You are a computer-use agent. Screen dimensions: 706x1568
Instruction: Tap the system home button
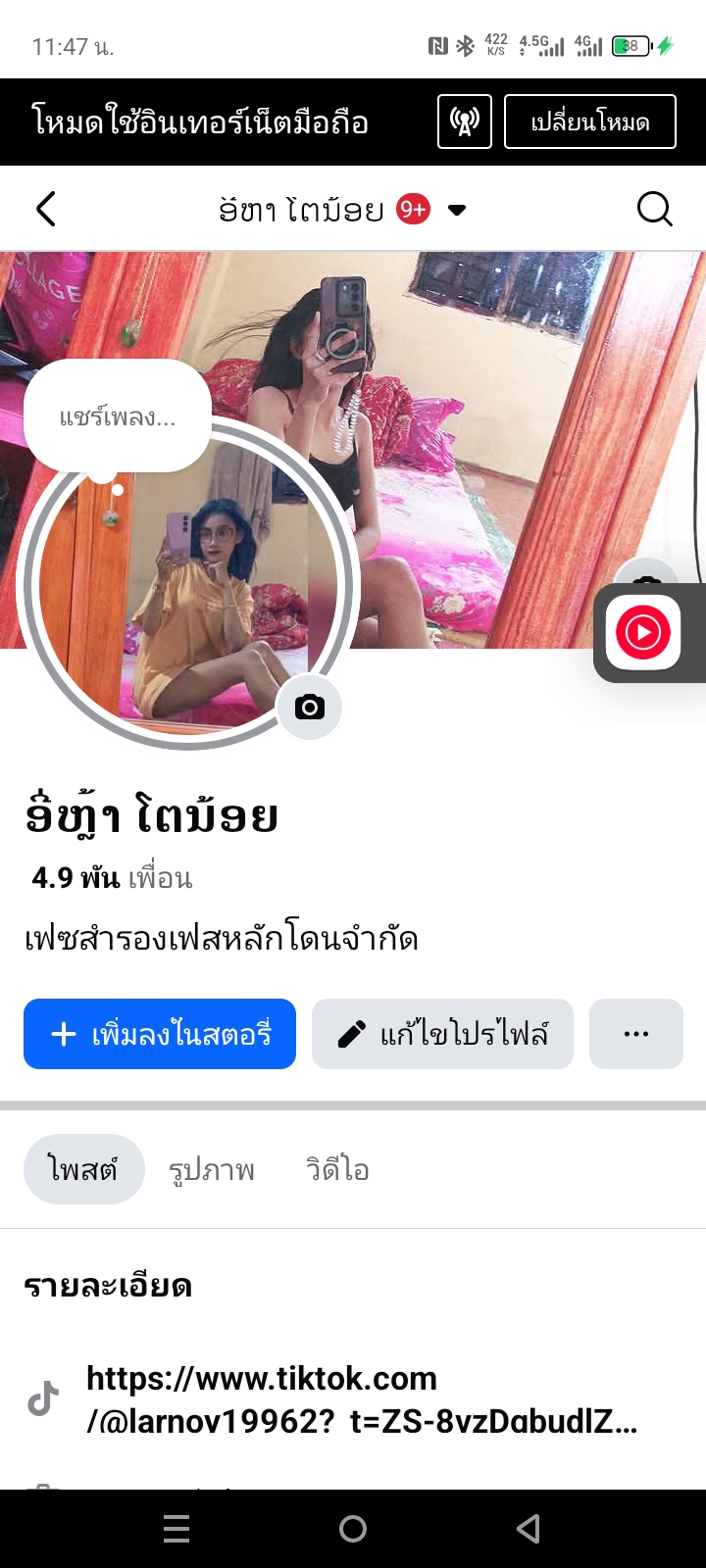(353, 1529)
